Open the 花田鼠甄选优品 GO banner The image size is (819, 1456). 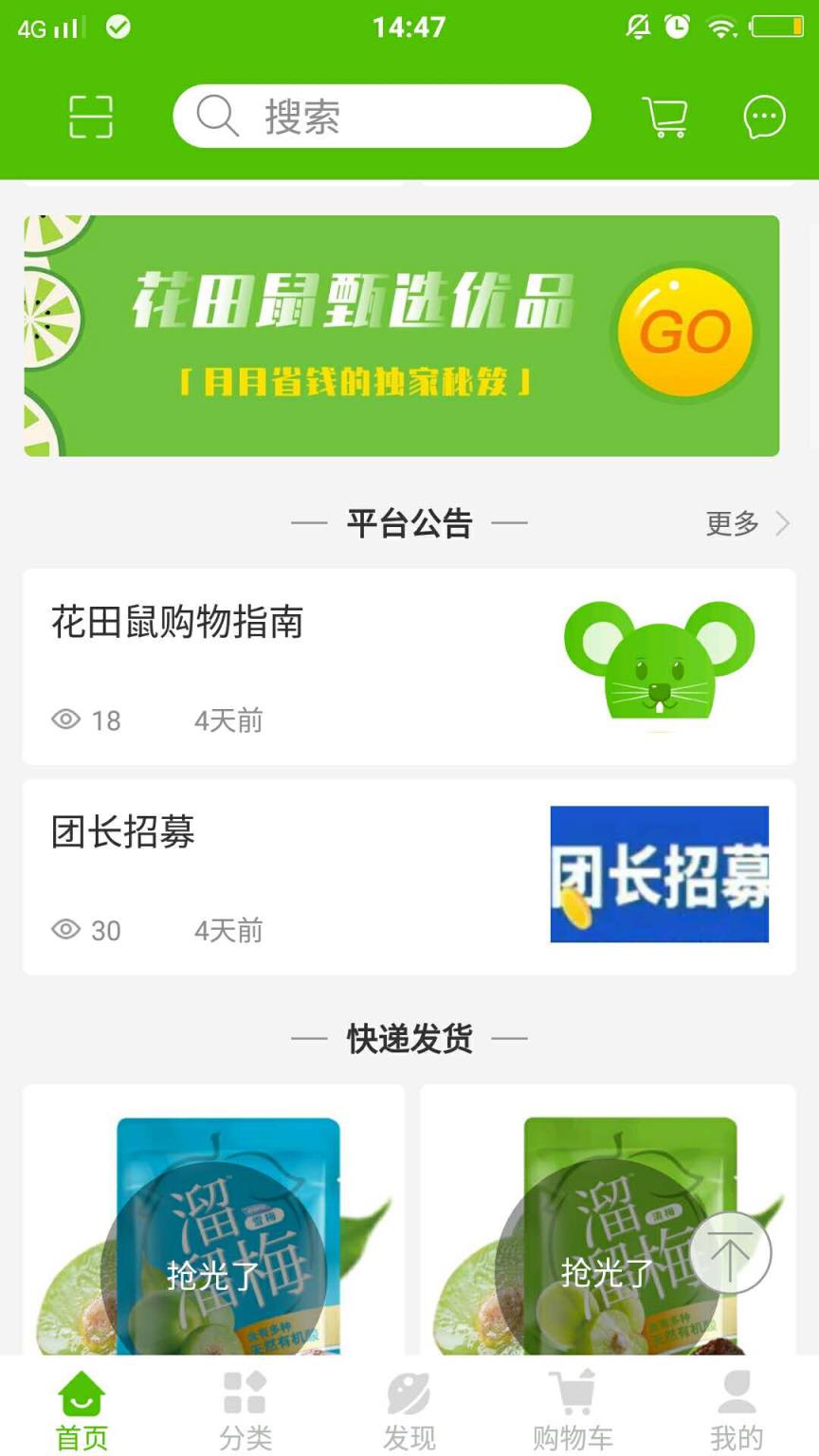pos(401,336)
